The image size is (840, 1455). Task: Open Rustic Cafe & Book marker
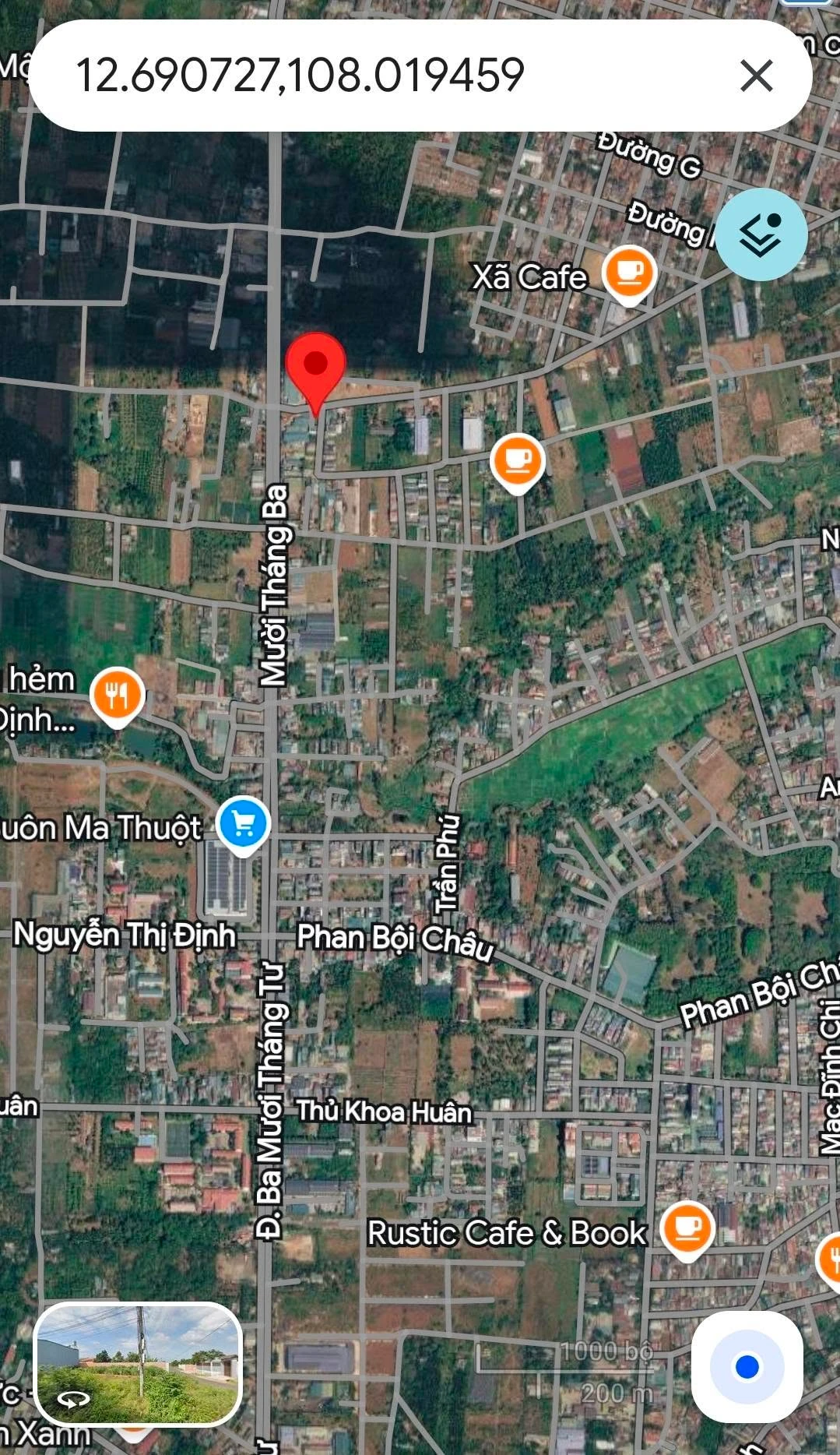point(687,1231)
